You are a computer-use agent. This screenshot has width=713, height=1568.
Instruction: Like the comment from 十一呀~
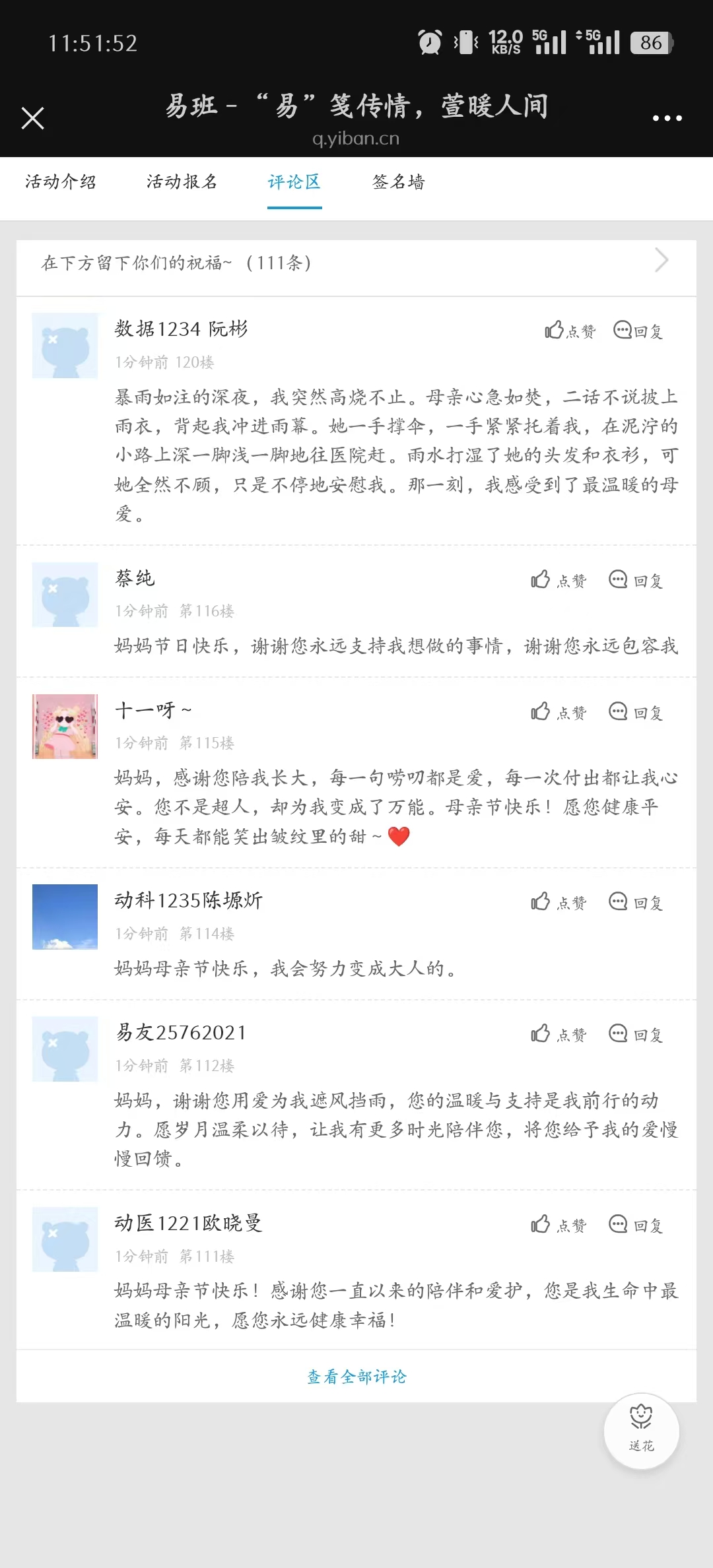tap(559, 712)
